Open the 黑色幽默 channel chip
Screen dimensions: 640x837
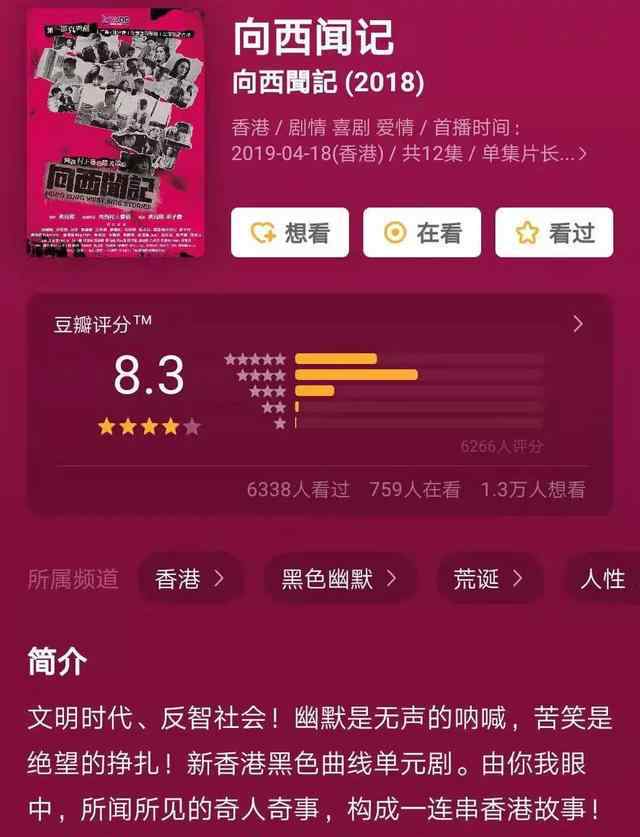click(x=339, y=578)
